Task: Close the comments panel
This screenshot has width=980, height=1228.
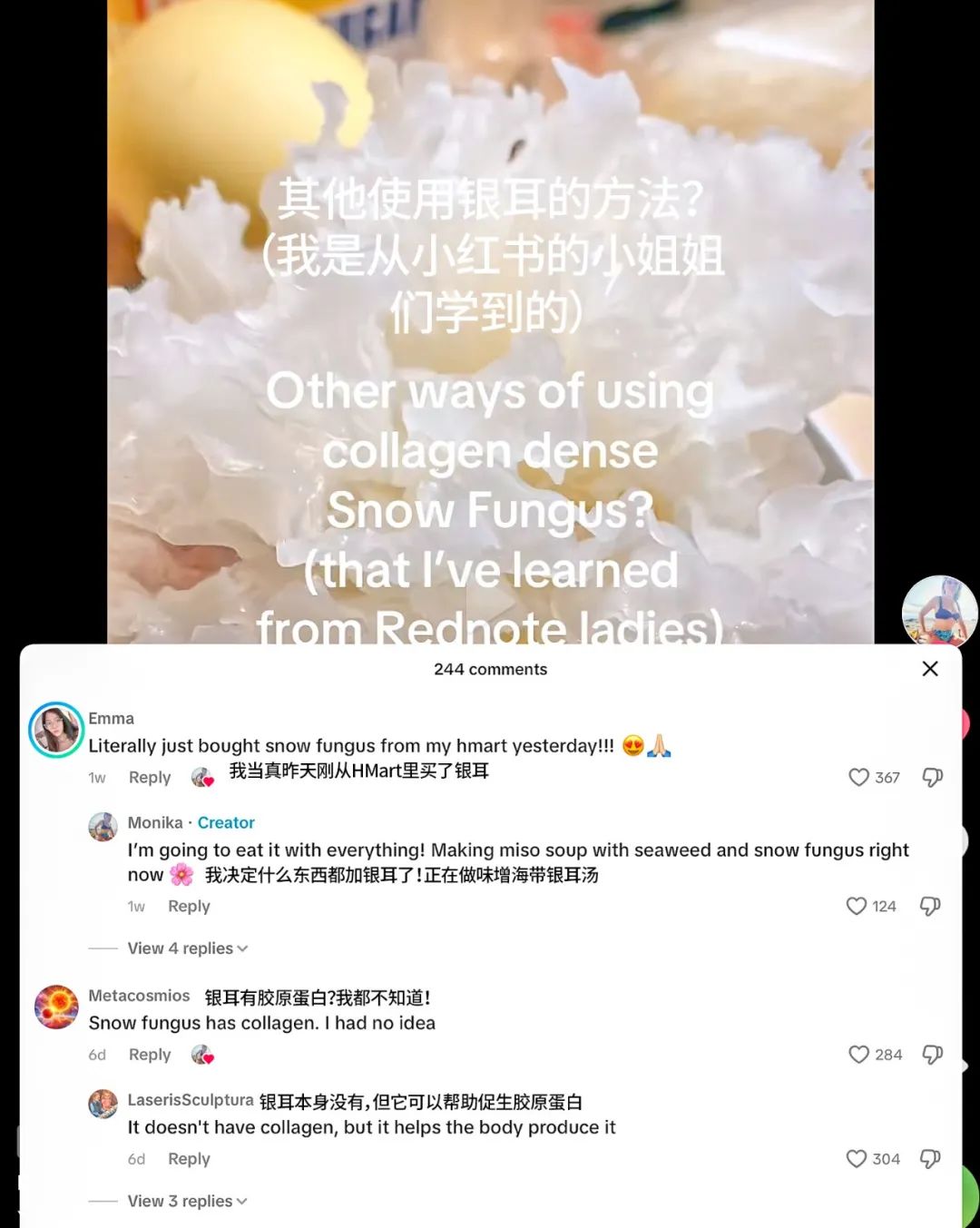Action: (930, 669)
